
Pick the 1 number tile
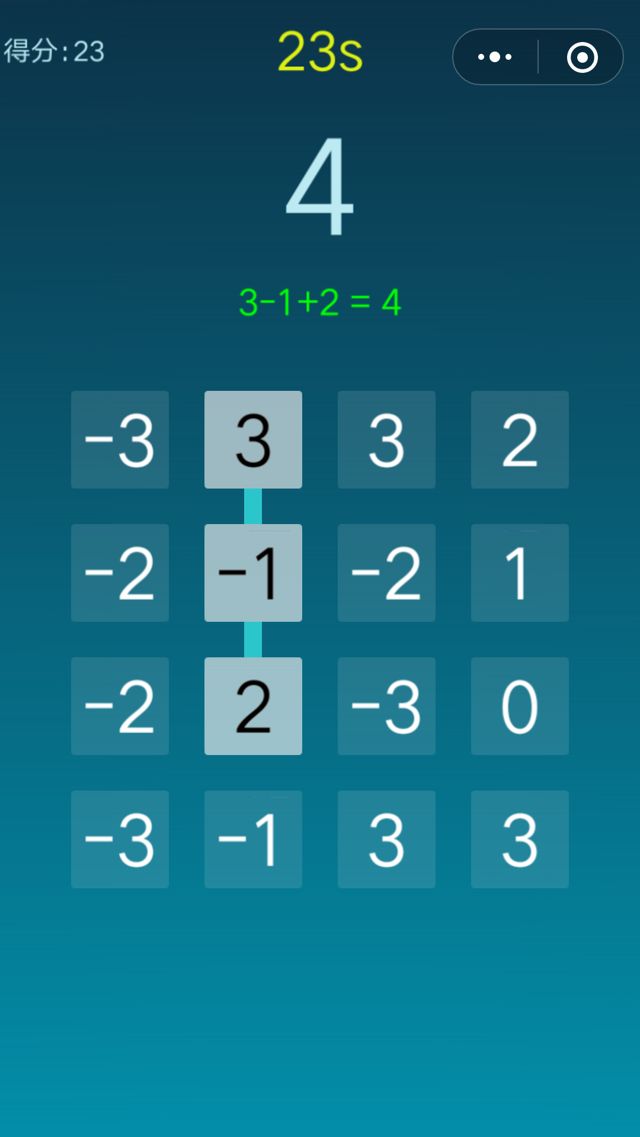[520, 573]
